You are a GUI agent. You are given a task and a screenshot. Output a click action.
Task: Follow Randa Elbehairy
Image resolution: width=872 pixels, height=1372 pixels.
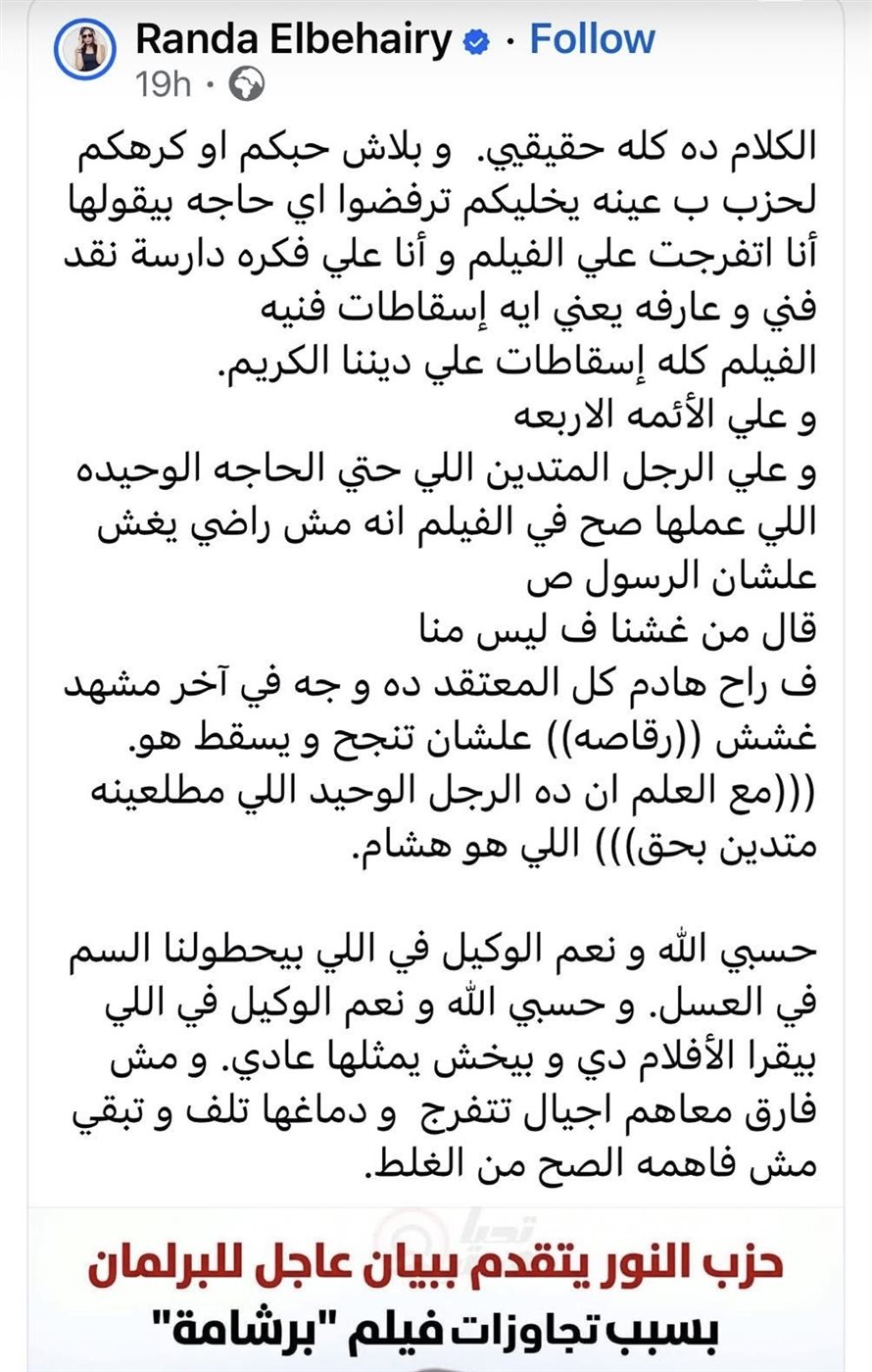(592, 39)
